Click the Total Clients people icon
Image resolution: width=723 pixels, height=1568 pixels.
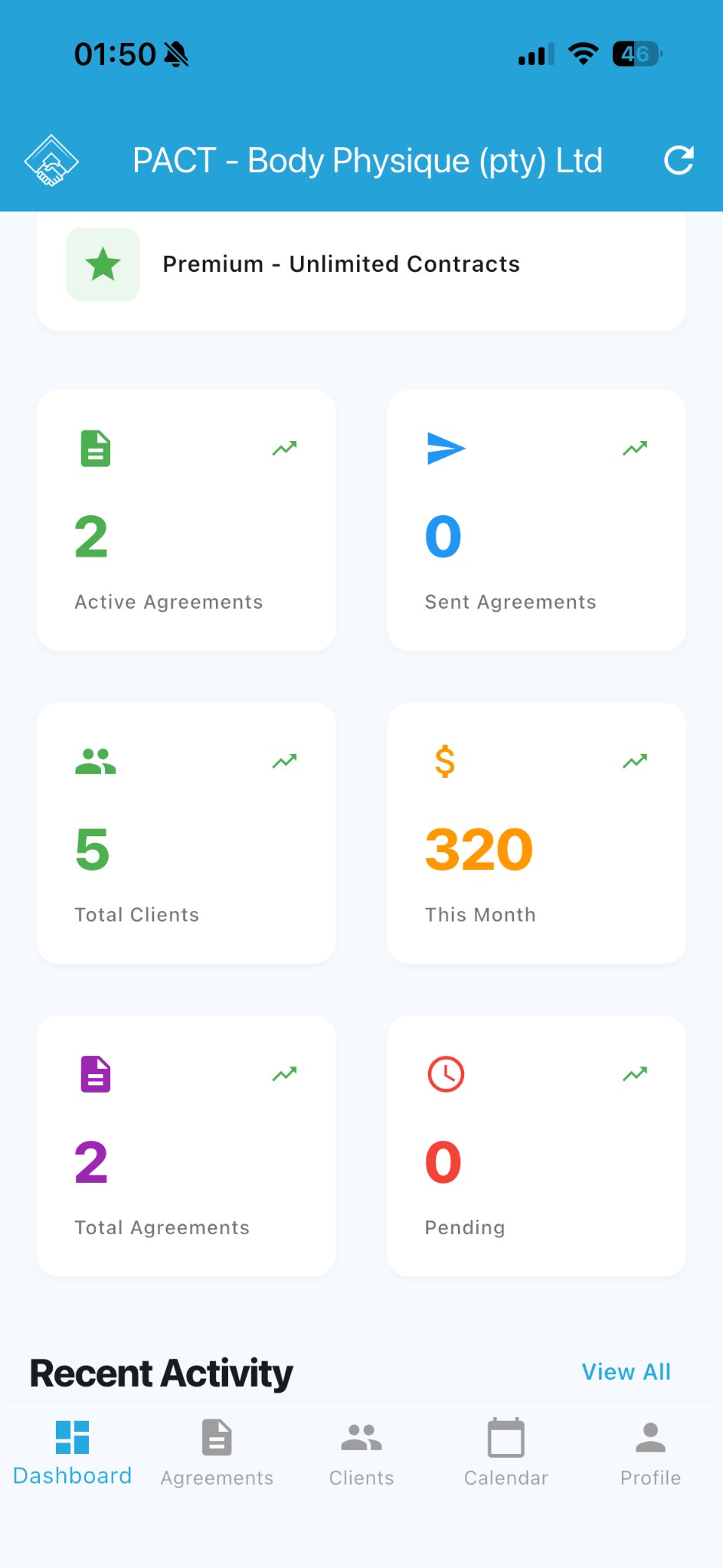pyautogui.click(x=94, y=761)
